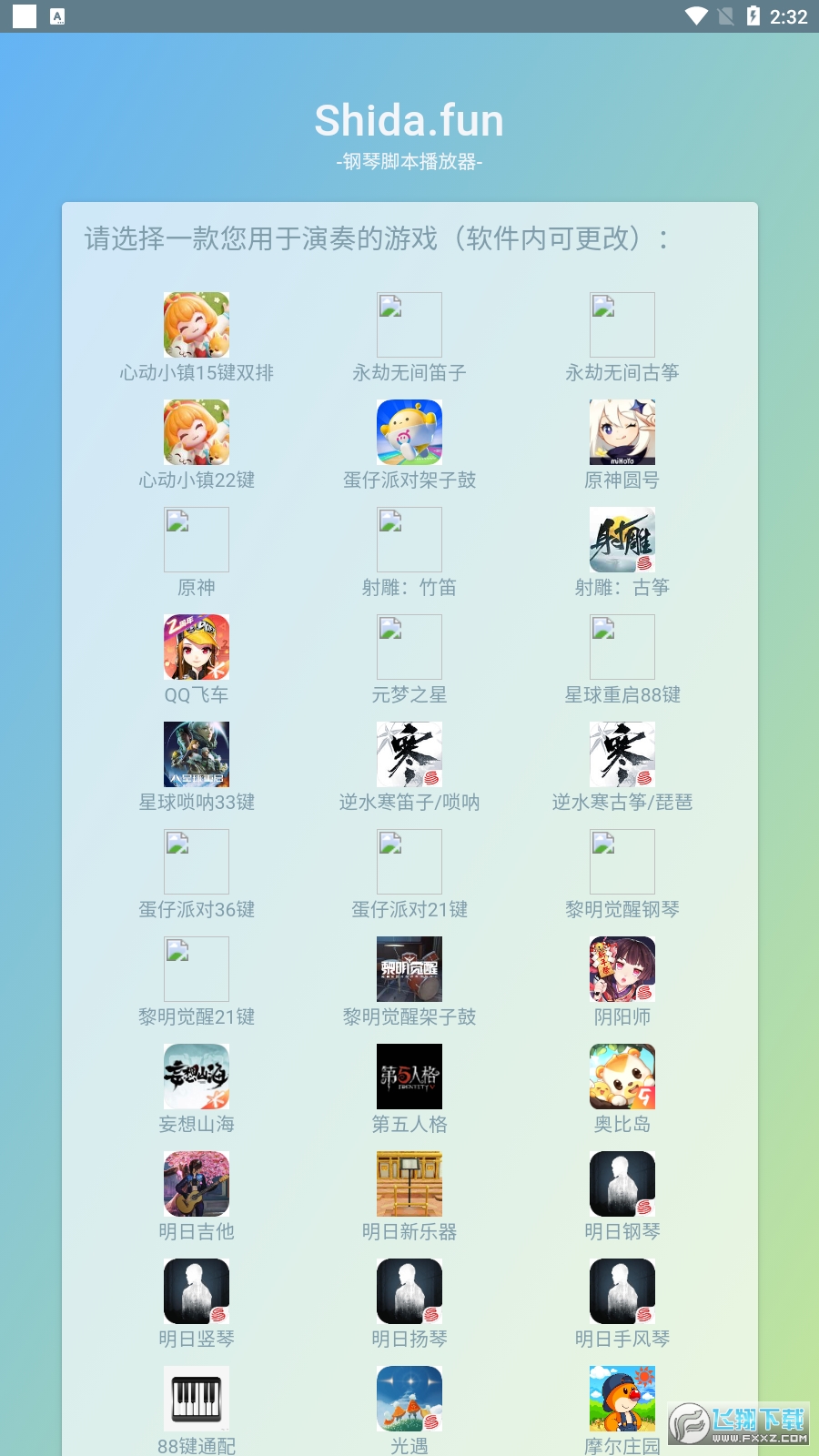
Task: Select 明日新乐器 option
Action: [409, 1184]
